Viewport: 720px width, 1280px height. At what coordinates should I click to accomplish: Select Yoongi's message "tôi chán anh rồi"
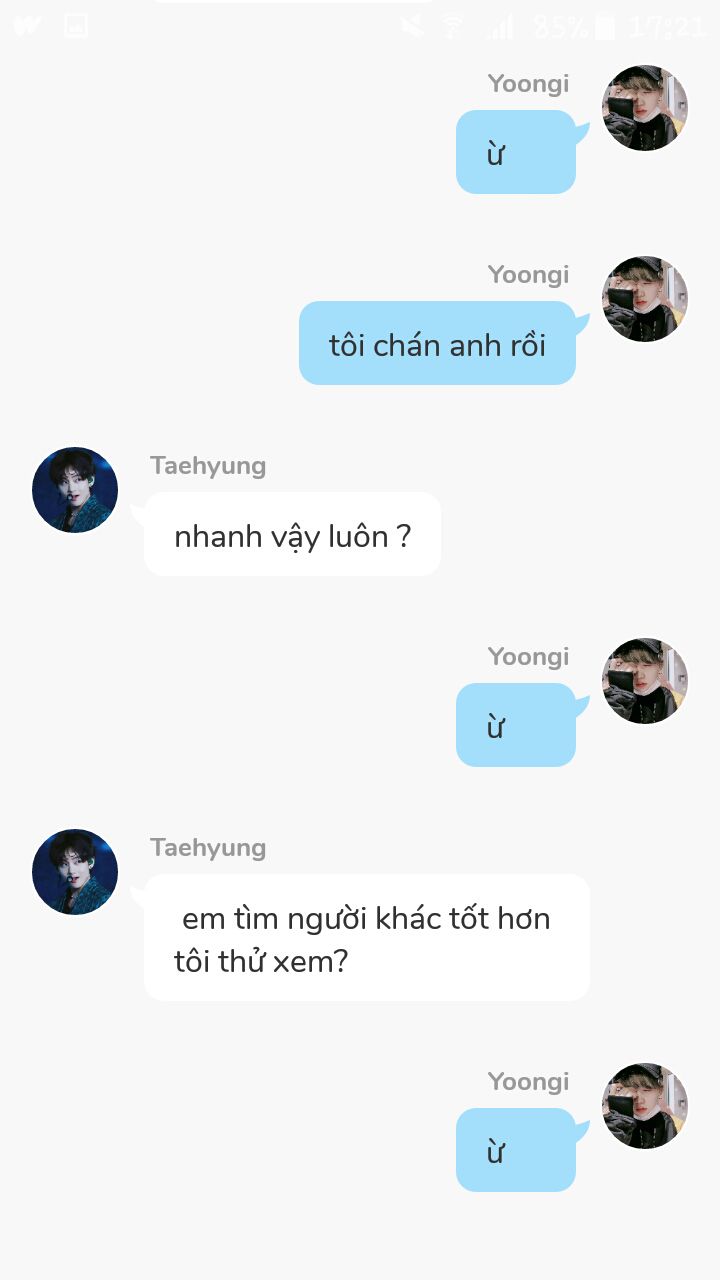click(437, 343)
